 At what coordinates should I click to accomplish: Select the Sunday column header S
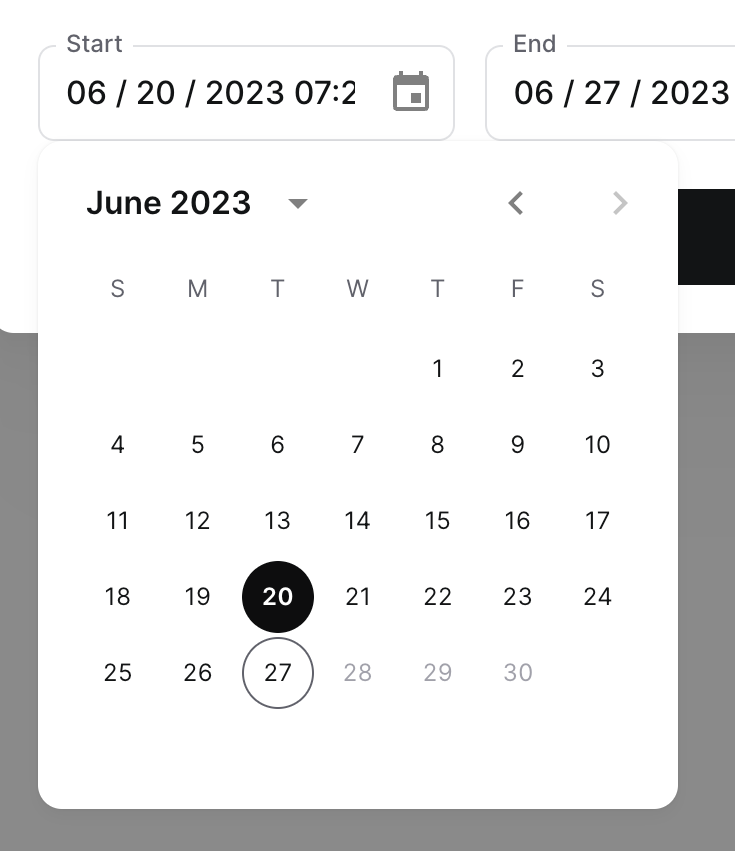coord(117,289)
